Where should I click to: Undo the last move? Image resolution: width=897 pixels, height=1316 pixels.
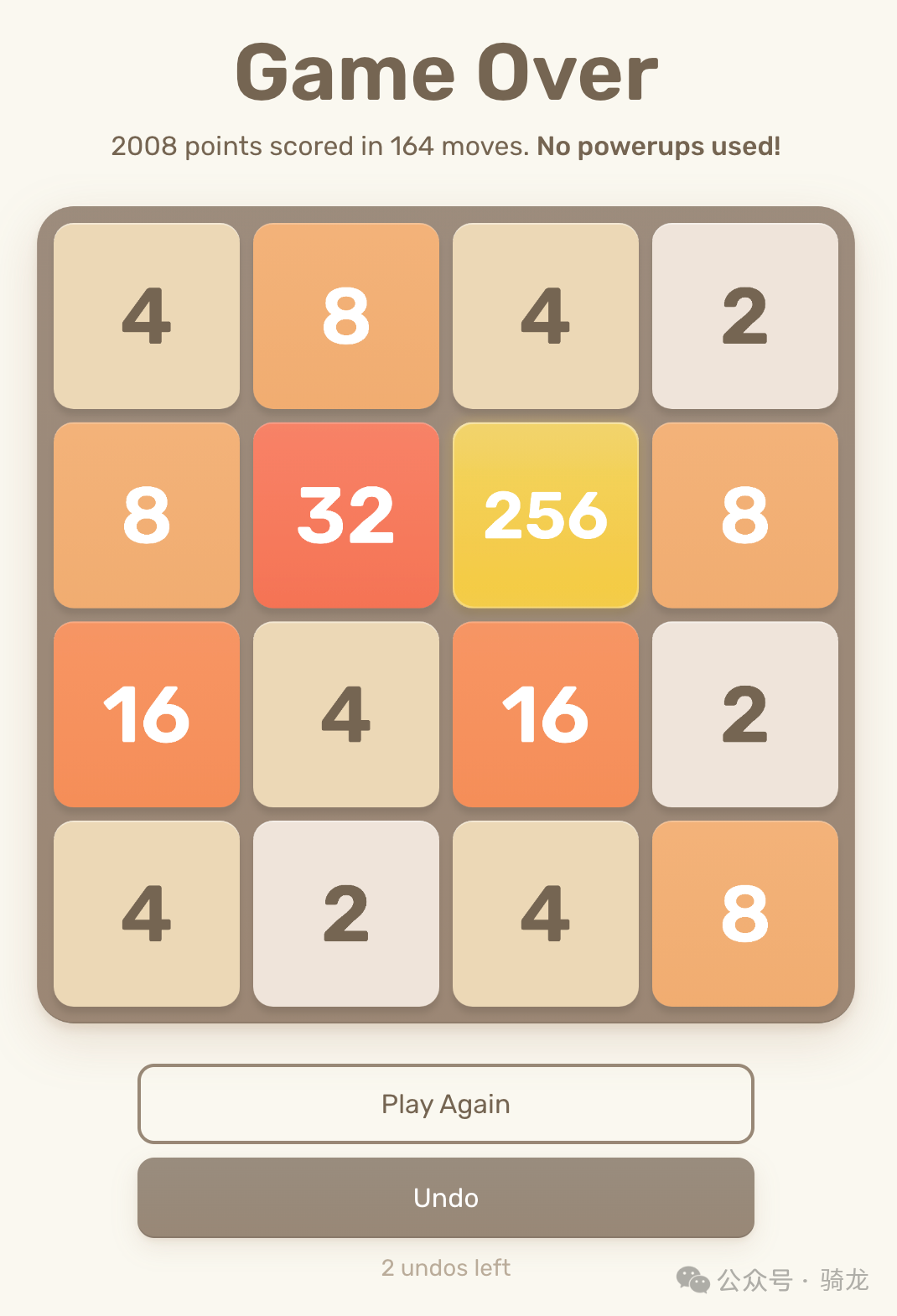pos(445,1198)
